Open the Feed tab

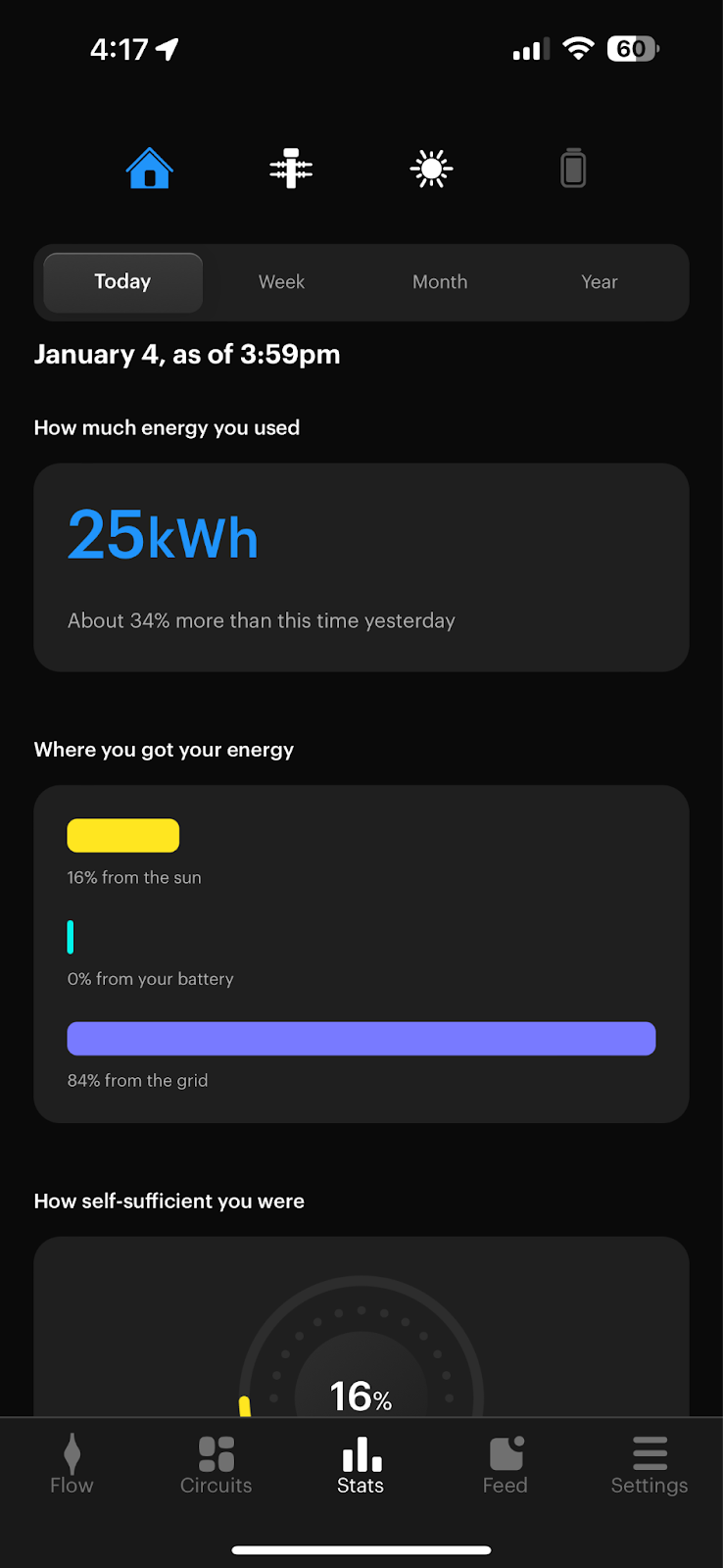click(x=505, y=1465)
